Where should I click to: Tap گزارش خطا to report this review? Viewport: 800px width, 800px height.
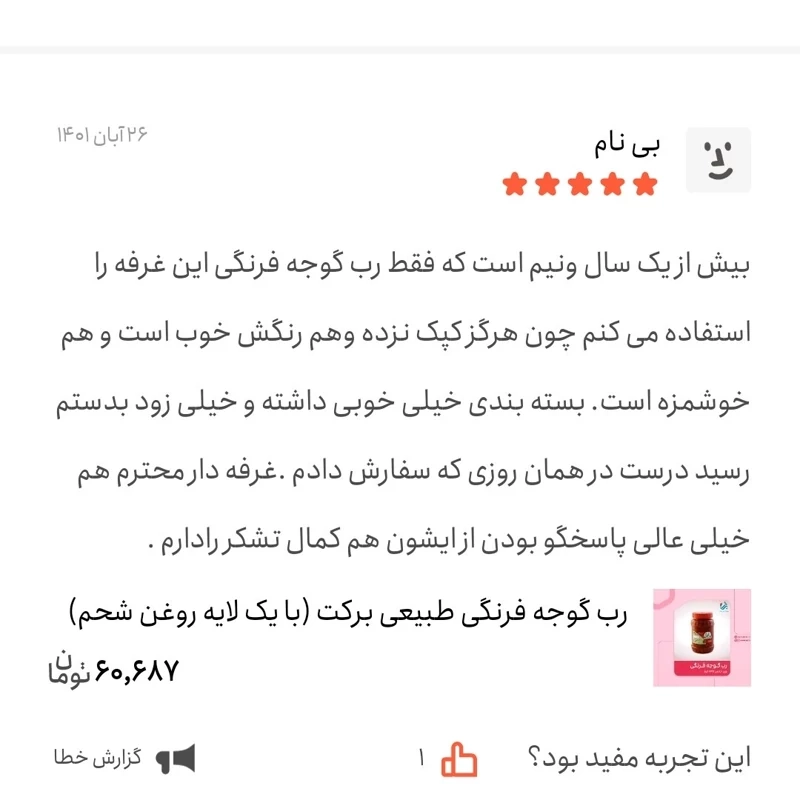(x=122, y=759)
